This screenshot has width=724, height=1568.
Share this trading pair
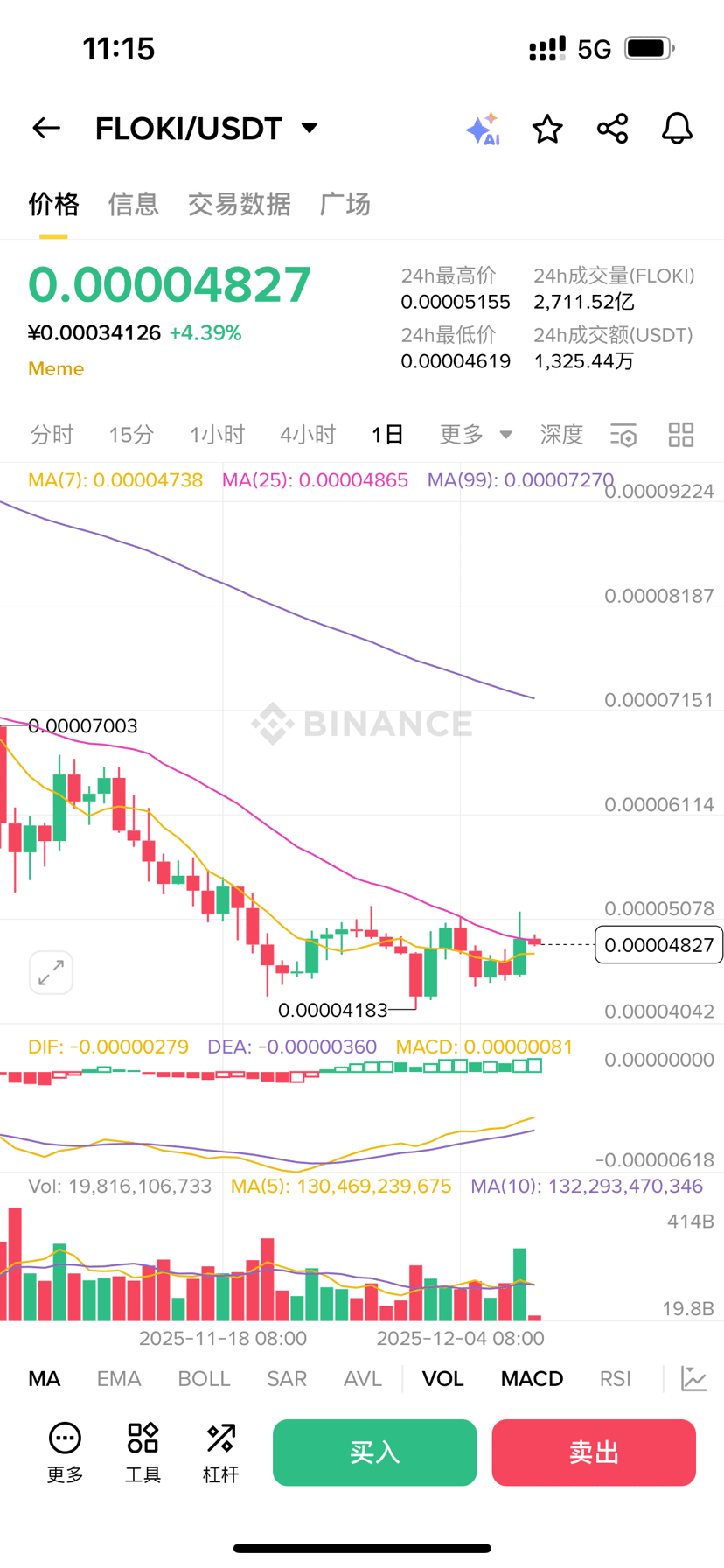click(x=612, y=129)
